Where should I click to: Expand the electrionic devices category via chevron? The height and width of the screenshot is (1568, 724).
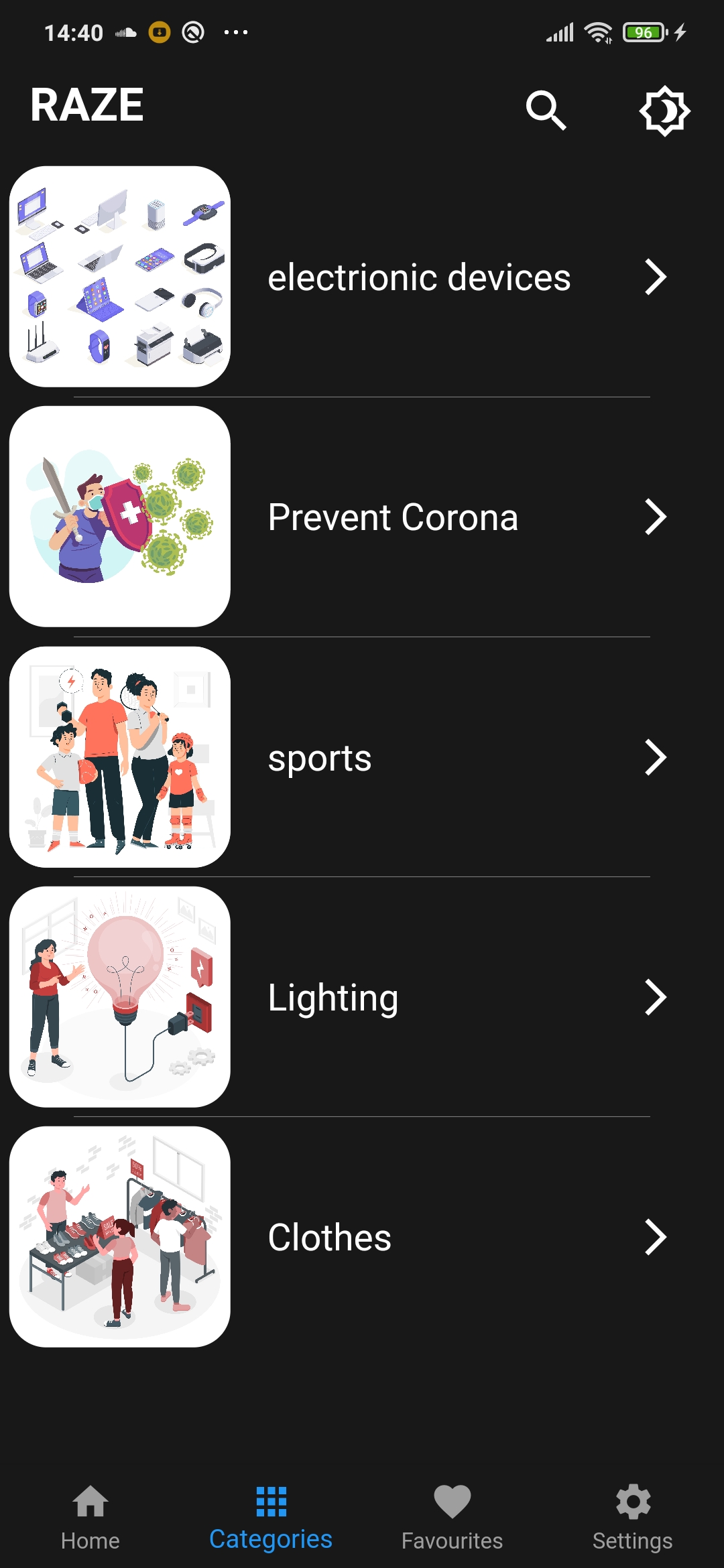657,275
